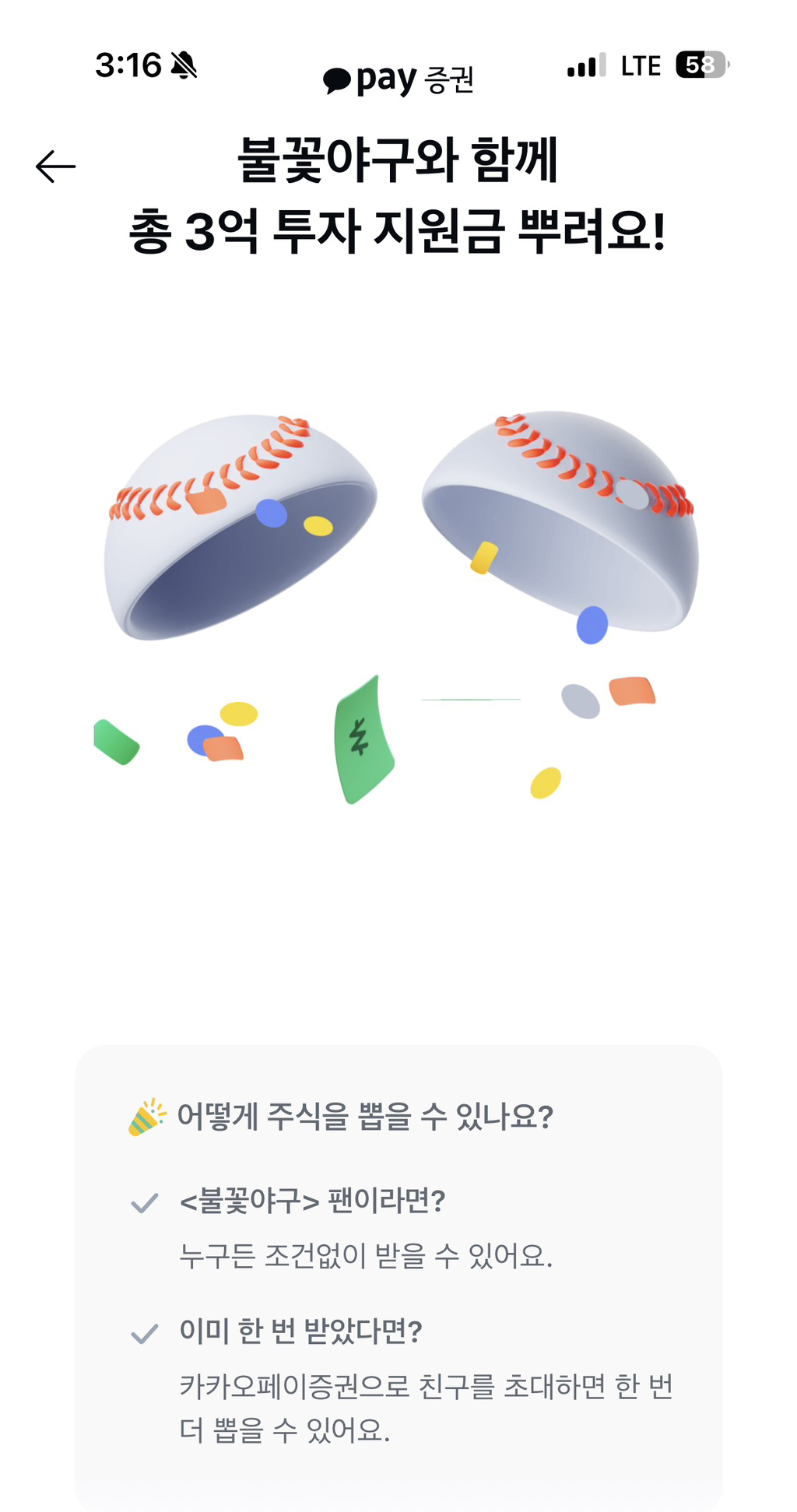Tap the muted notifications bell icon

[184, 65]
